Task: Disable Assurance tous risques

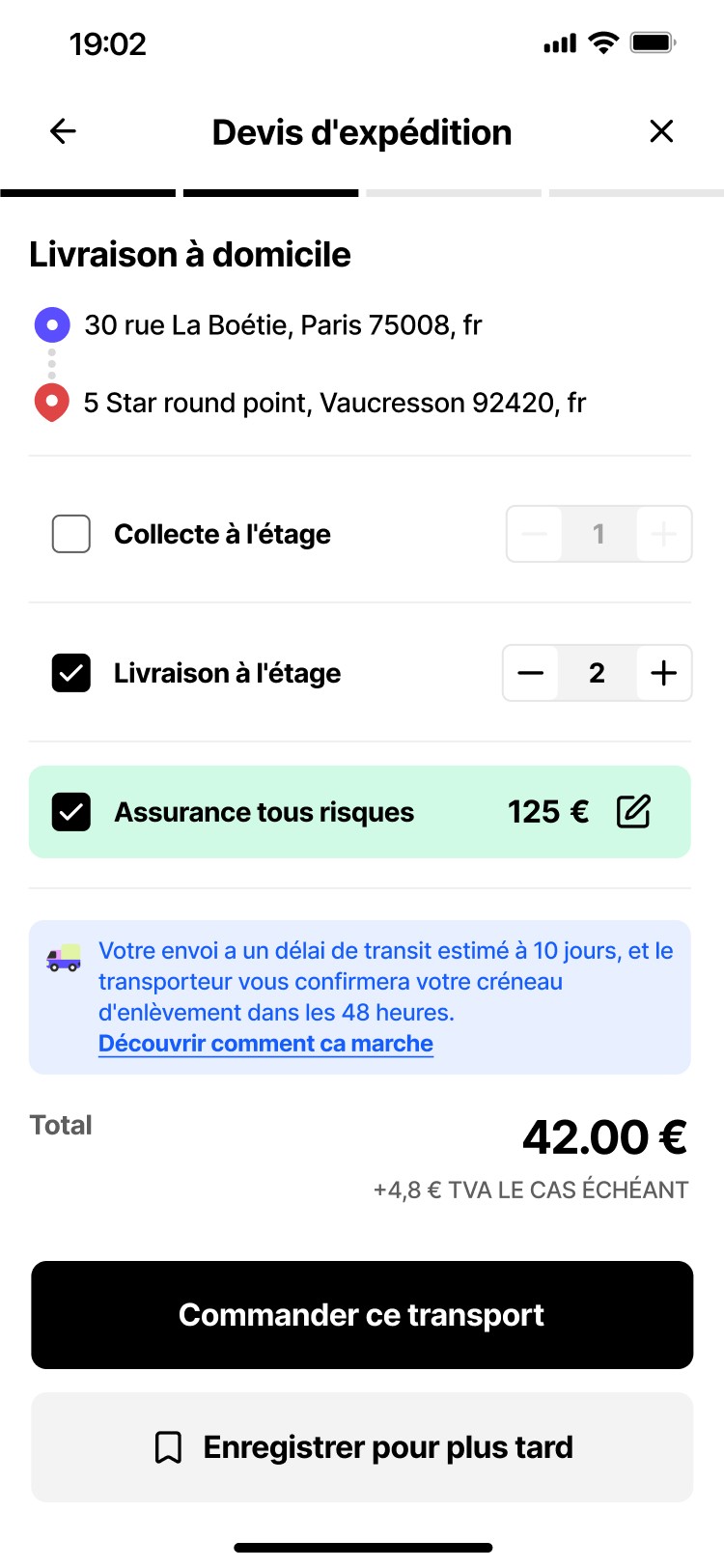Action: click(x=70, y=812)
